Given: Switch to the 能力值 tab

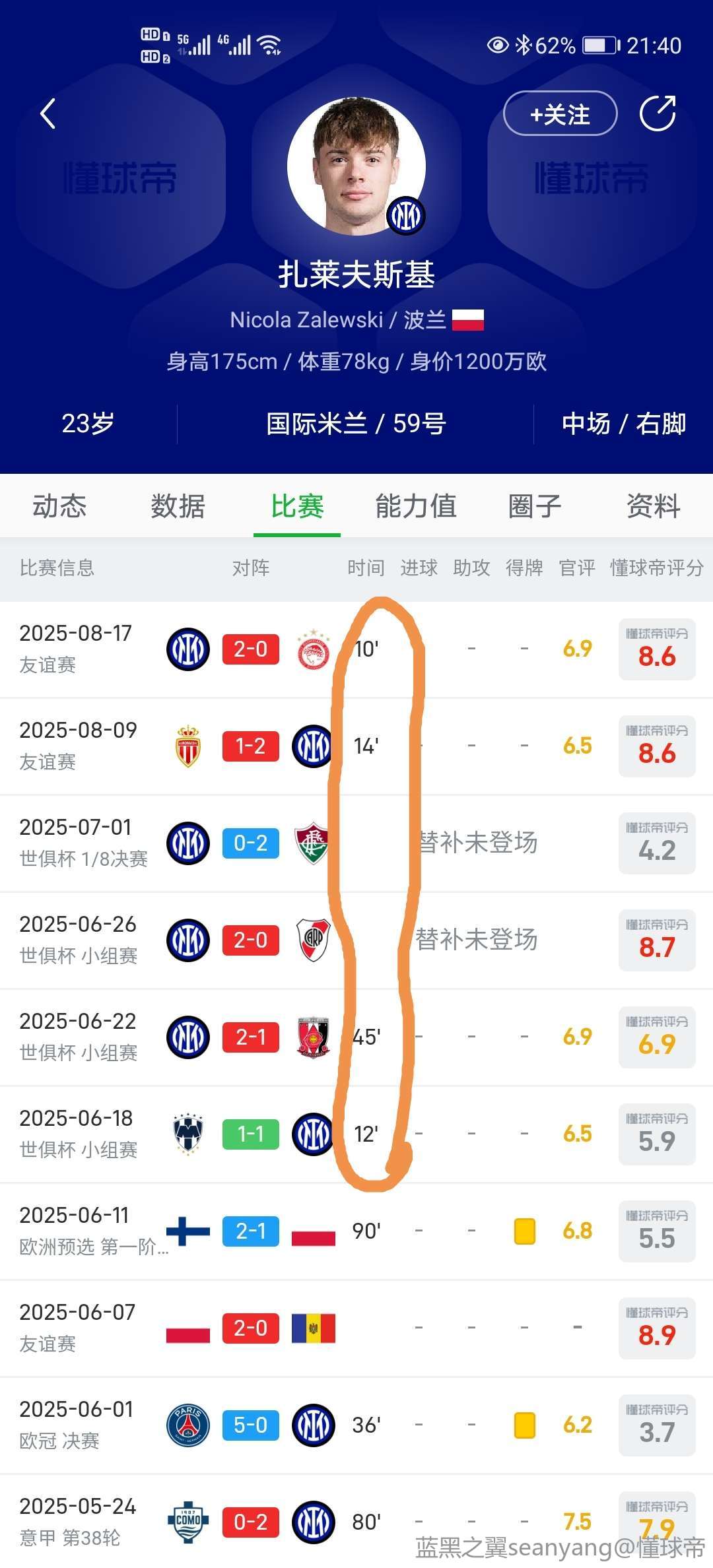Looking at the screenshot, I should point(416,506).
